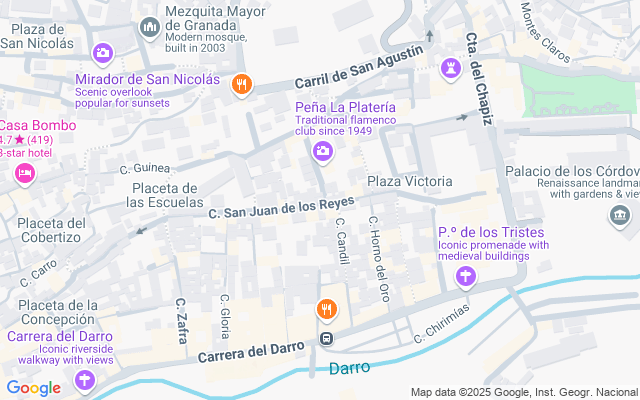640x400 pixels.
Task: Open the Mirador de San Nicolás pin
Action: point(102,52)
